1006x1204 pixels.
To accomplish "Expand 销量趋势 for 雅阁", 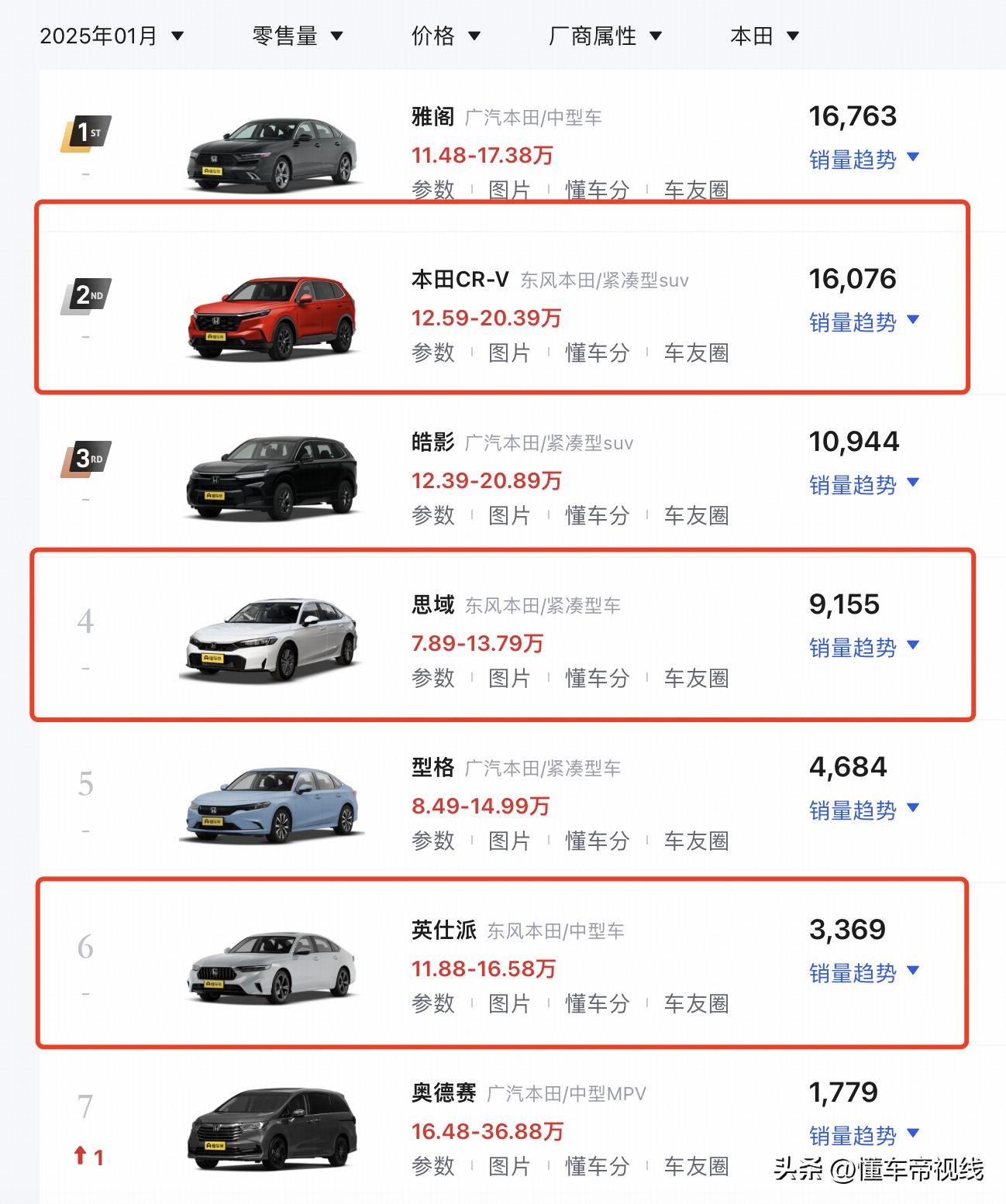I will tap(863, 160).
